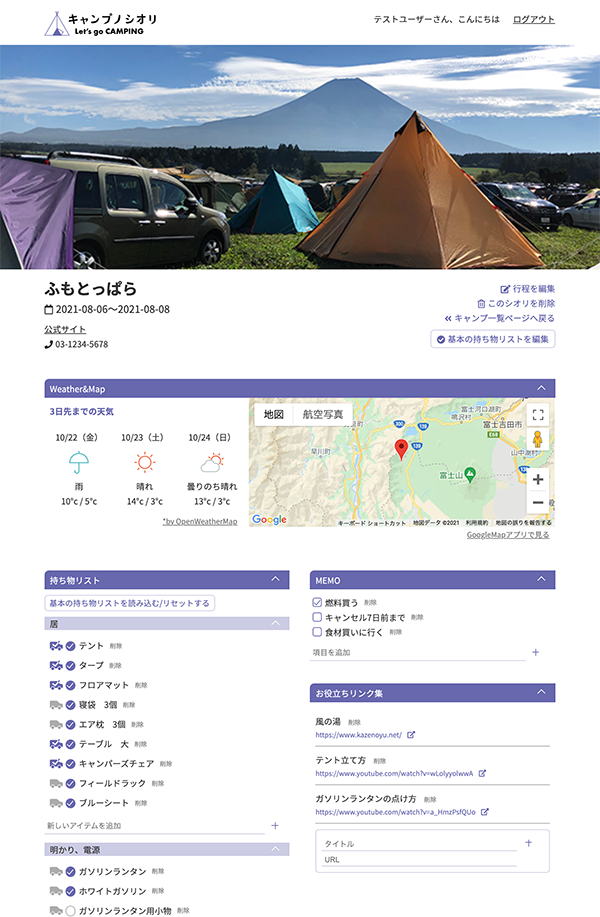Image resolution: width=600 pixels, height=917 pixels.
Task: Open the GoogleMapアプリで見る link
Action: click(x=508, y=535)
